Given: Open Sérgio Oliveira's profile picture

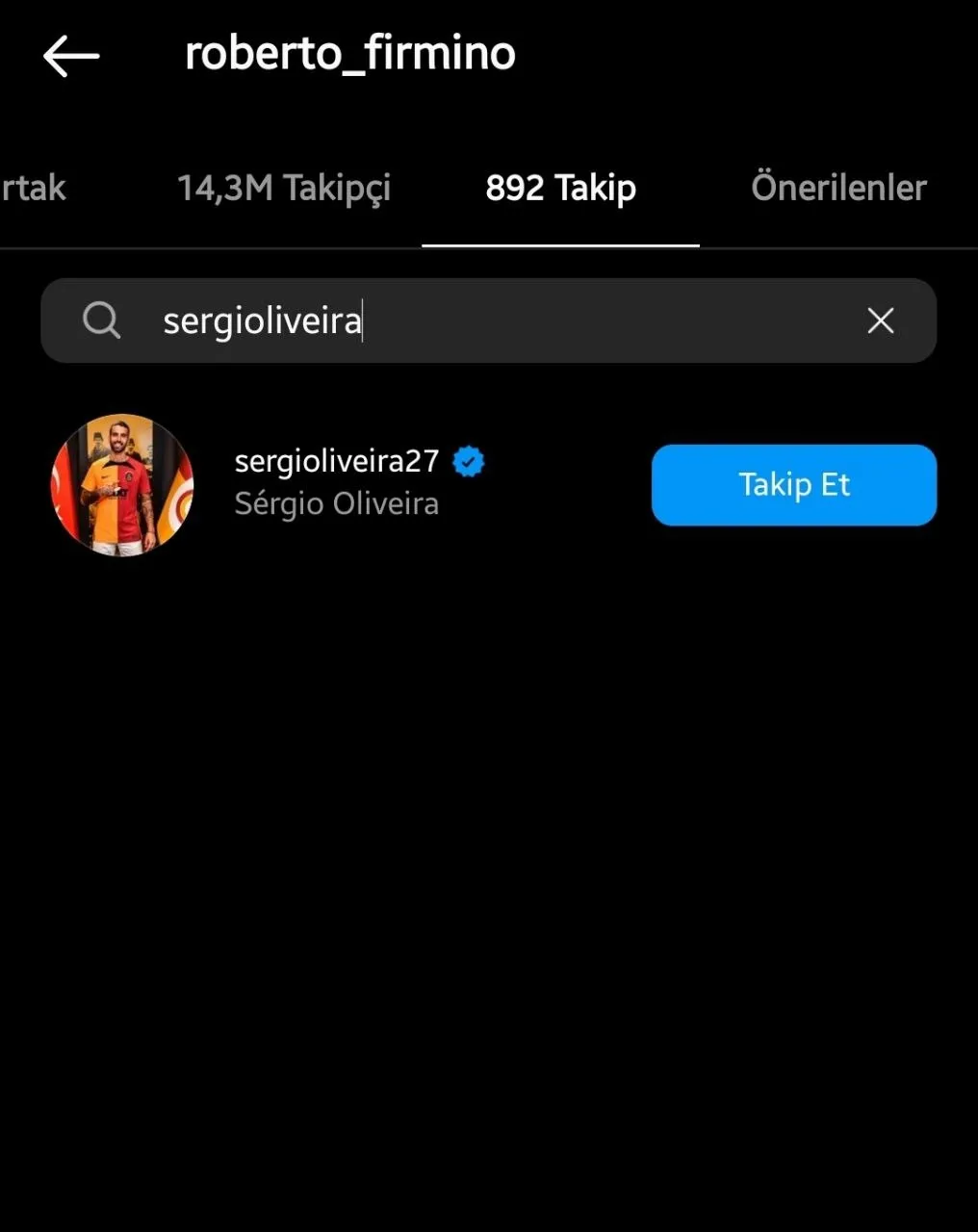Looking at the screenshot, I should [x=122, y=484].
